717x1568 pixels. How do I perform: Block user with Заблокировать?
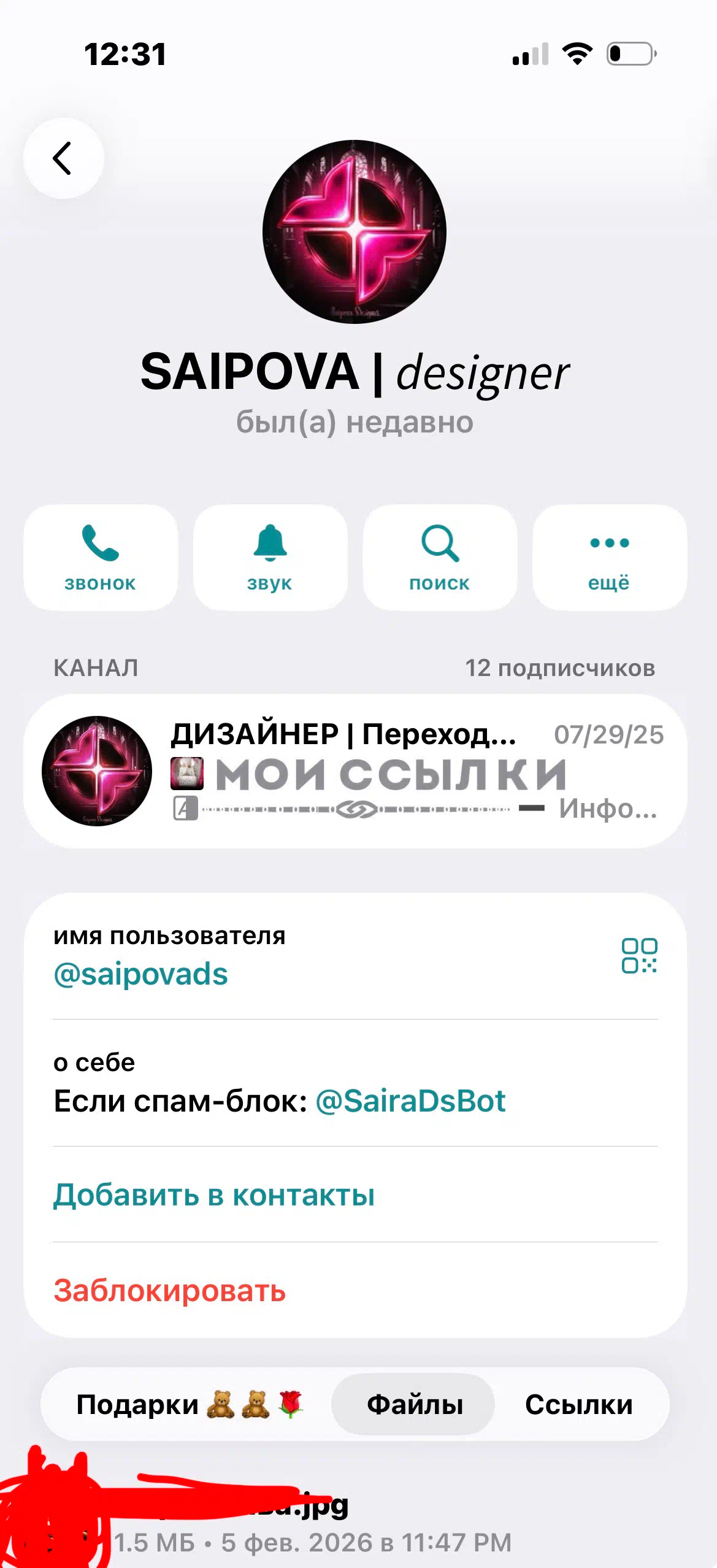tap(170, 1290)
